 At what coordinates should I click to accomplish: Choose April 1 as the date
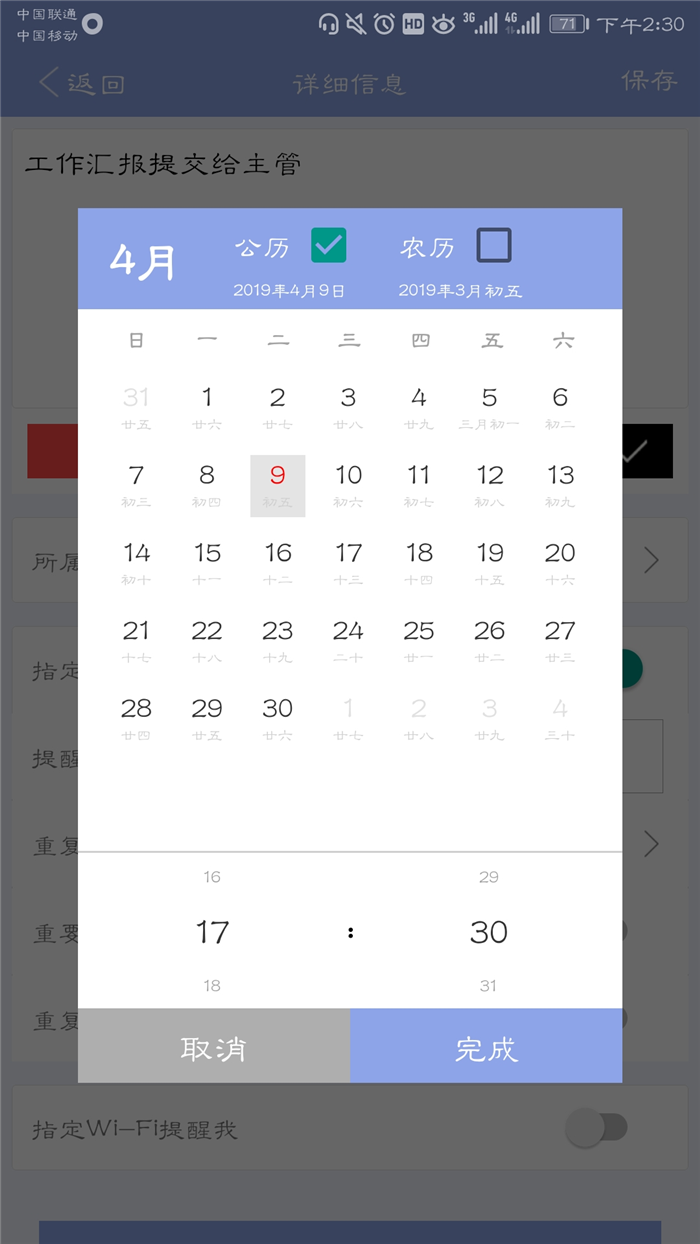point(207,406)
